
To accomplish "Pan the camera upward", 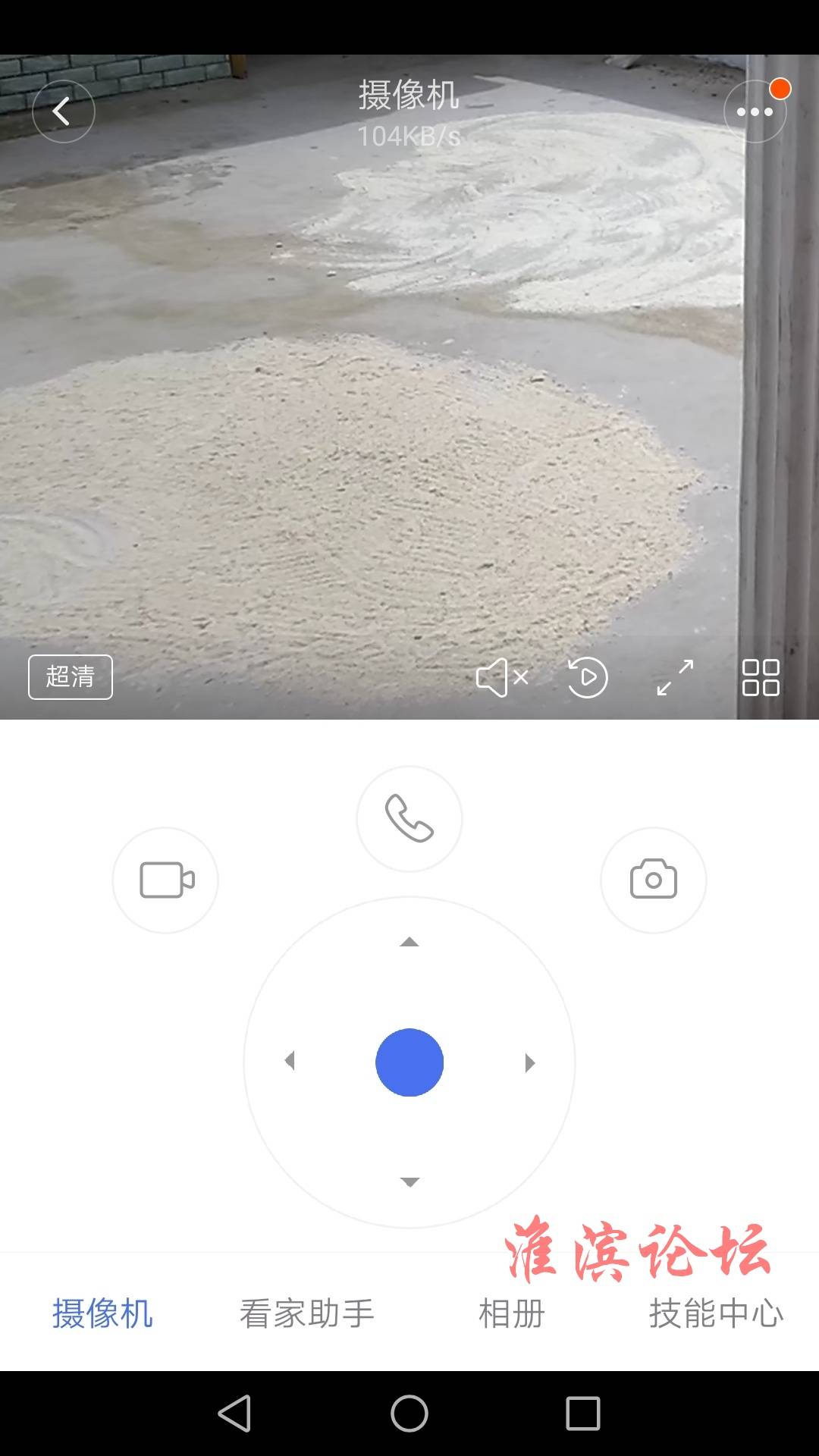I will 409,943.
